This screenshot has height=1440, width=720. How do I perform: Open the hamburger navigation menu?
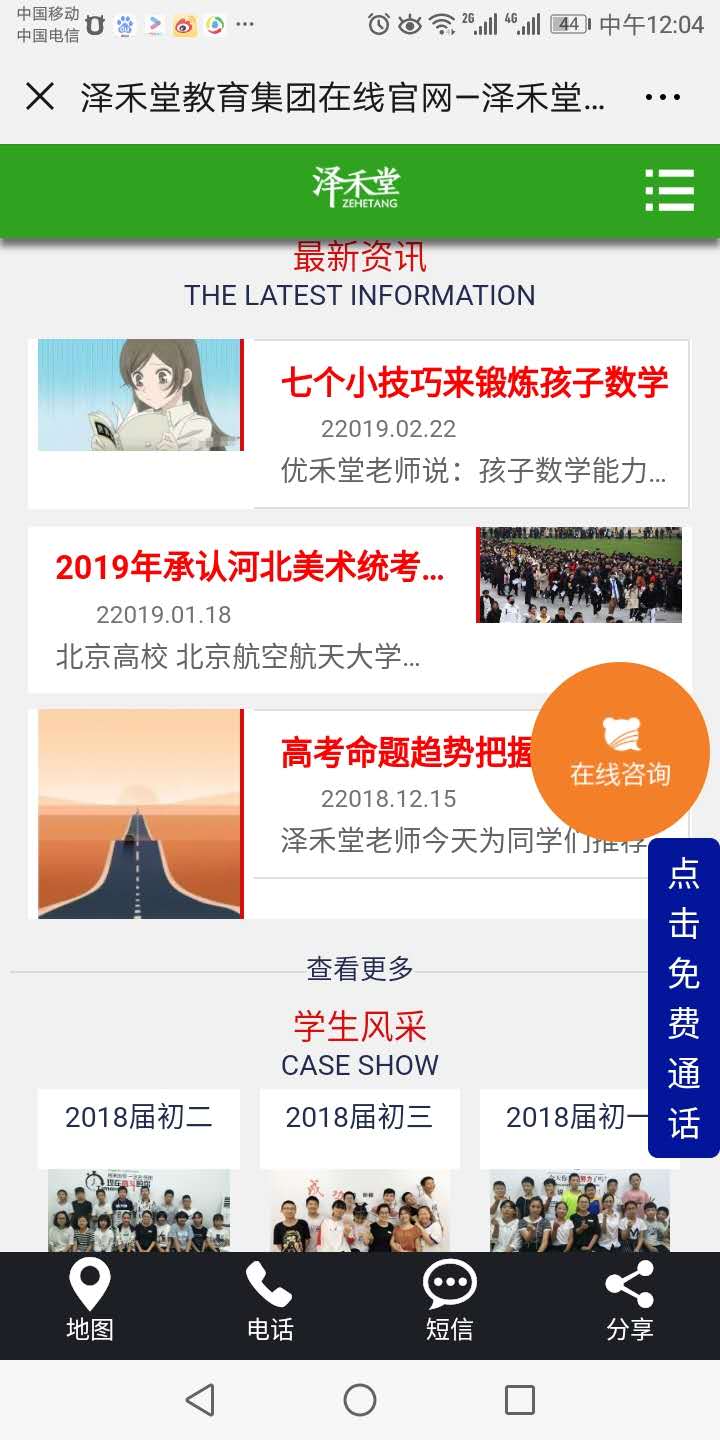669,190
